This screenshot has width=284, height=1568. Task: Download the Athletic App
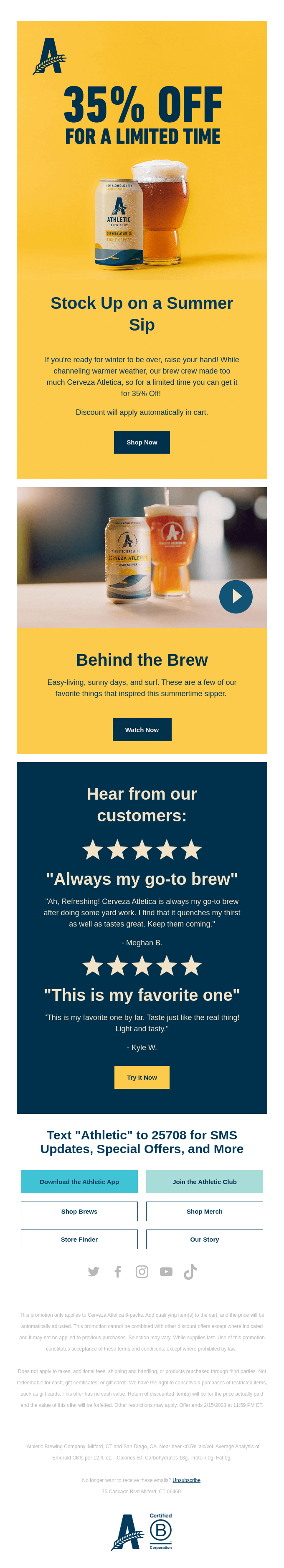click(79, 1182)
